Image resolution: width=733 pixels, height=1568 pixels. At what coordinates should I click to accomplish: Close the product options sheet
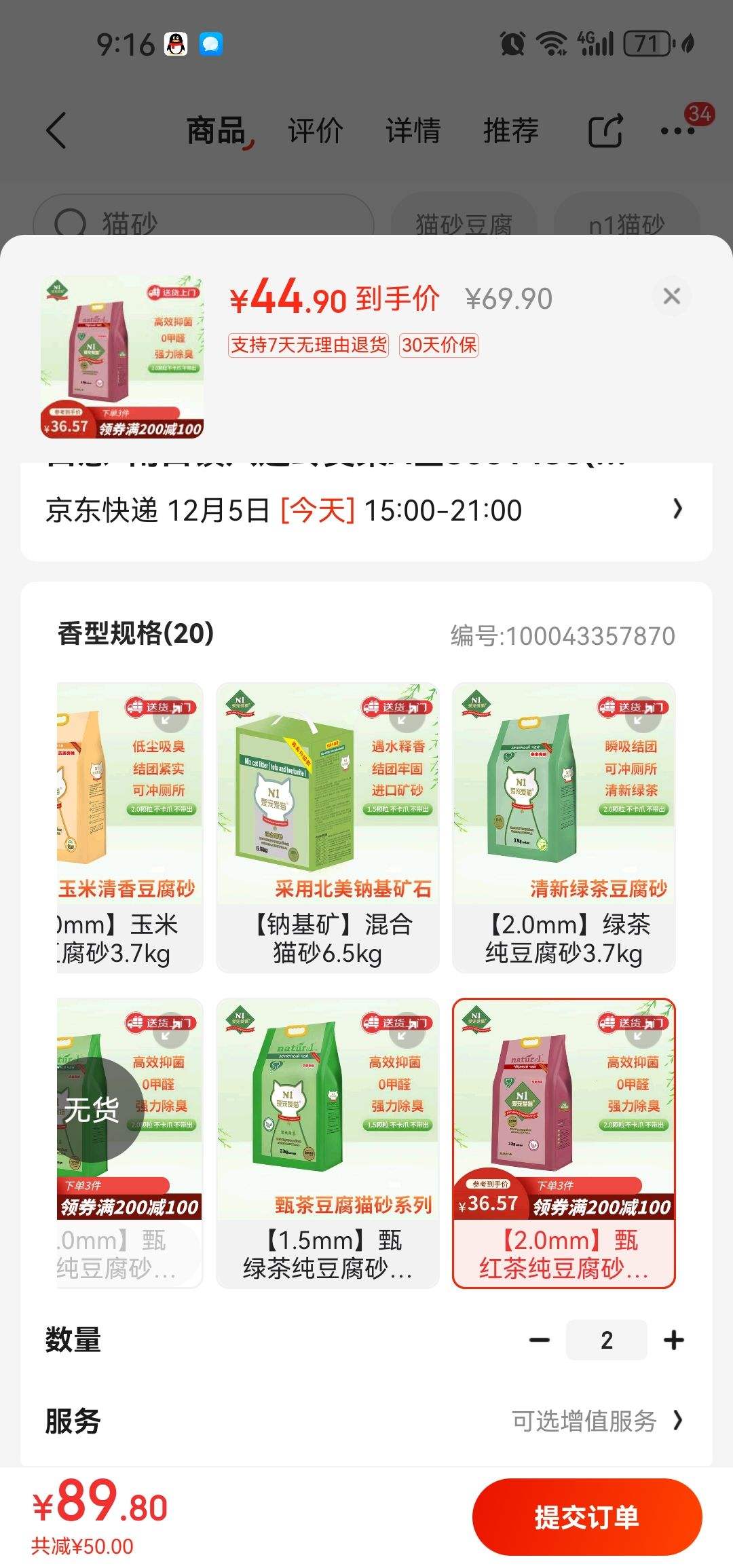coord(671,296)
